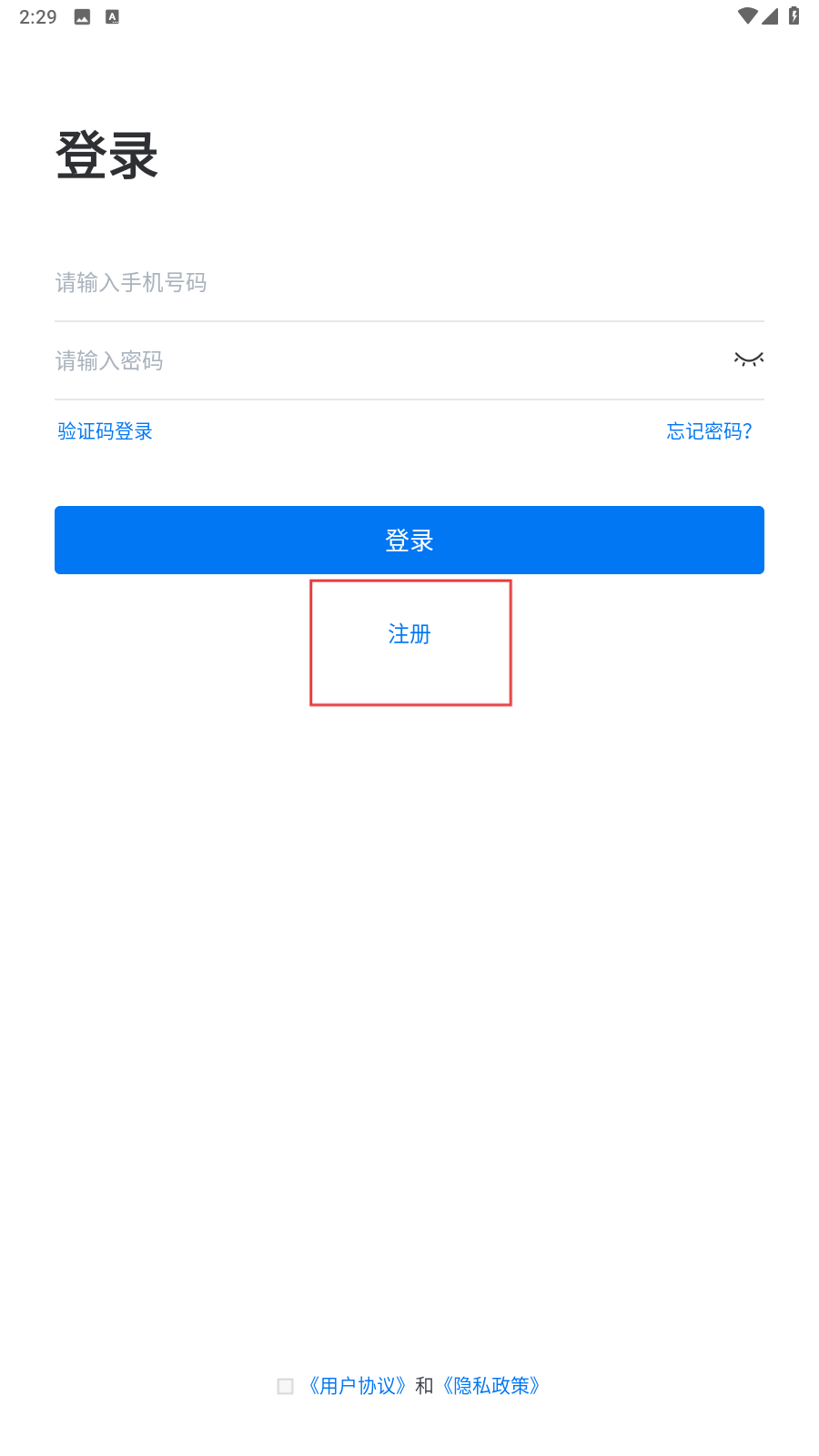819x1456 pixels.
Task: Open the 注册 registration link
Action: (x=409, y=634)
